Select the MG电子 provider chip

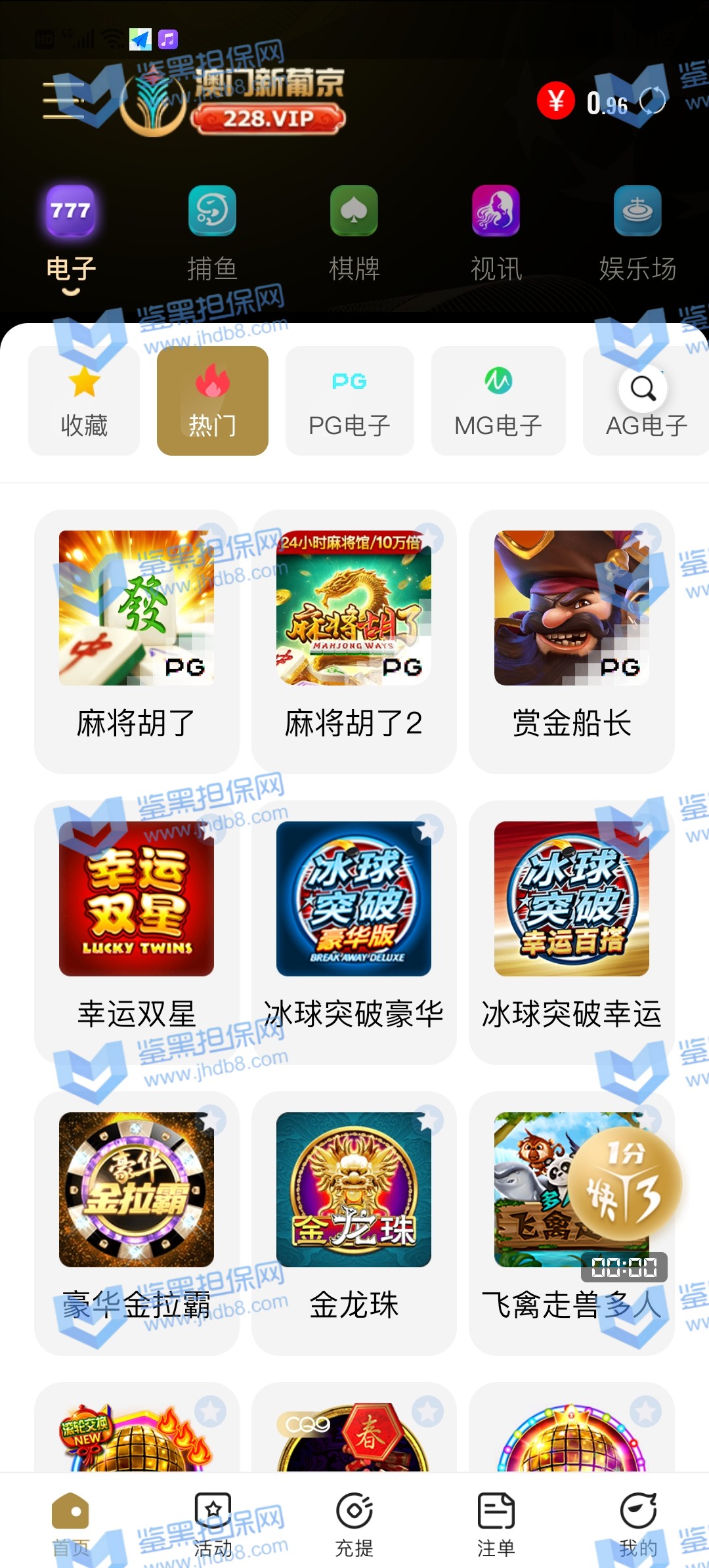(498, 401)
